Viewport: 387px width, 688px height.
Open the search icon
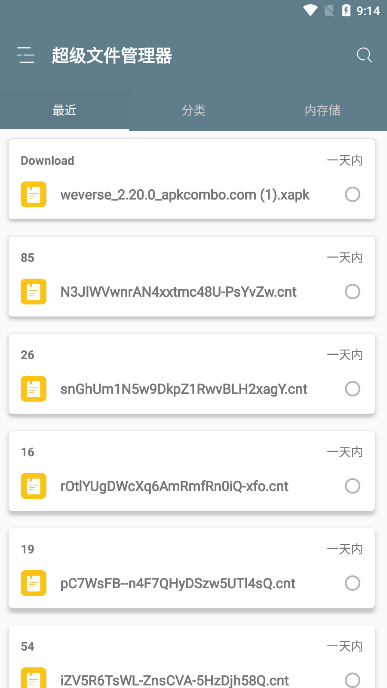(x=364, y=55)
